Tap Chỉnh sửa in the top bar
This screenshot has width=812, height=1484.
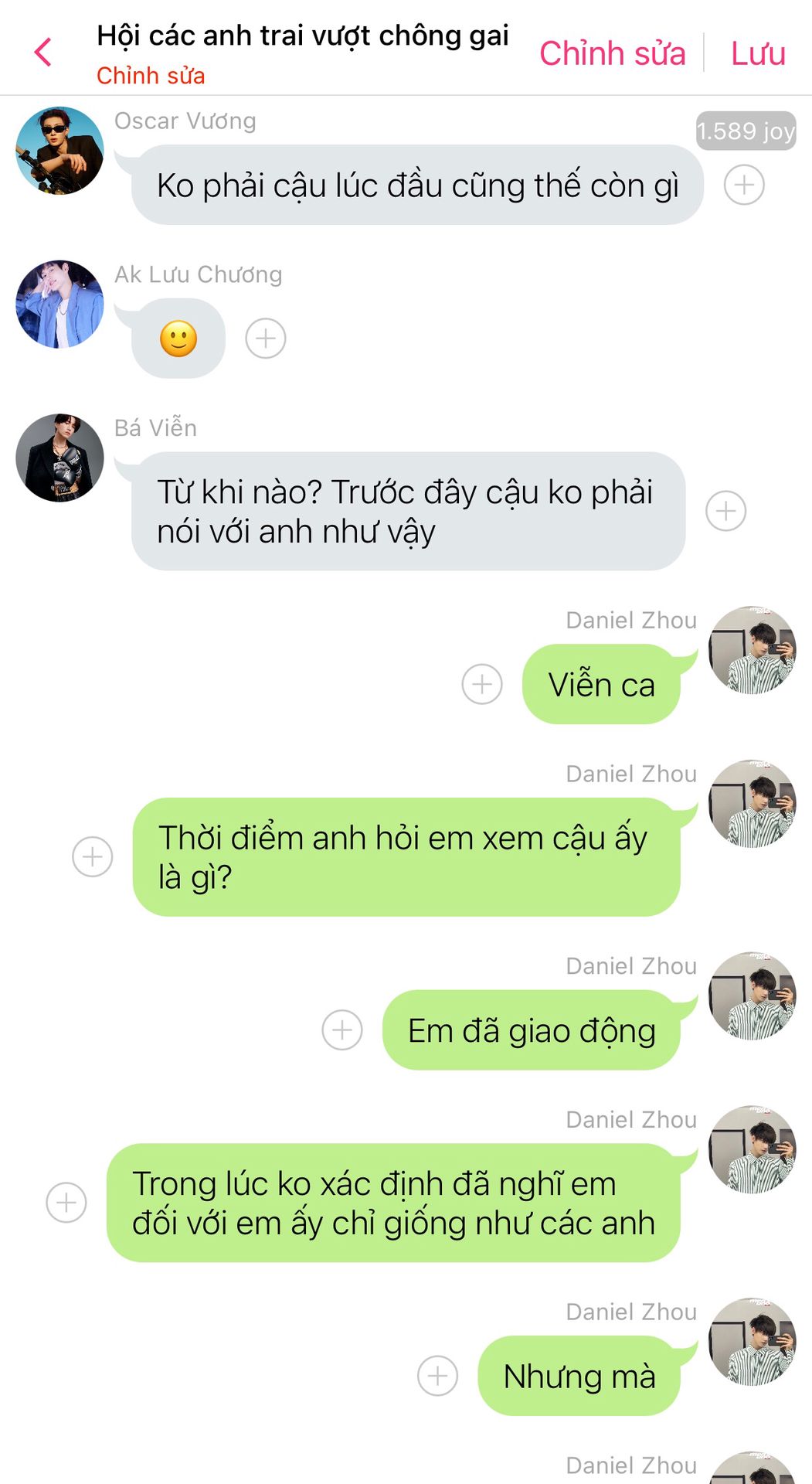tap(613, 53)
